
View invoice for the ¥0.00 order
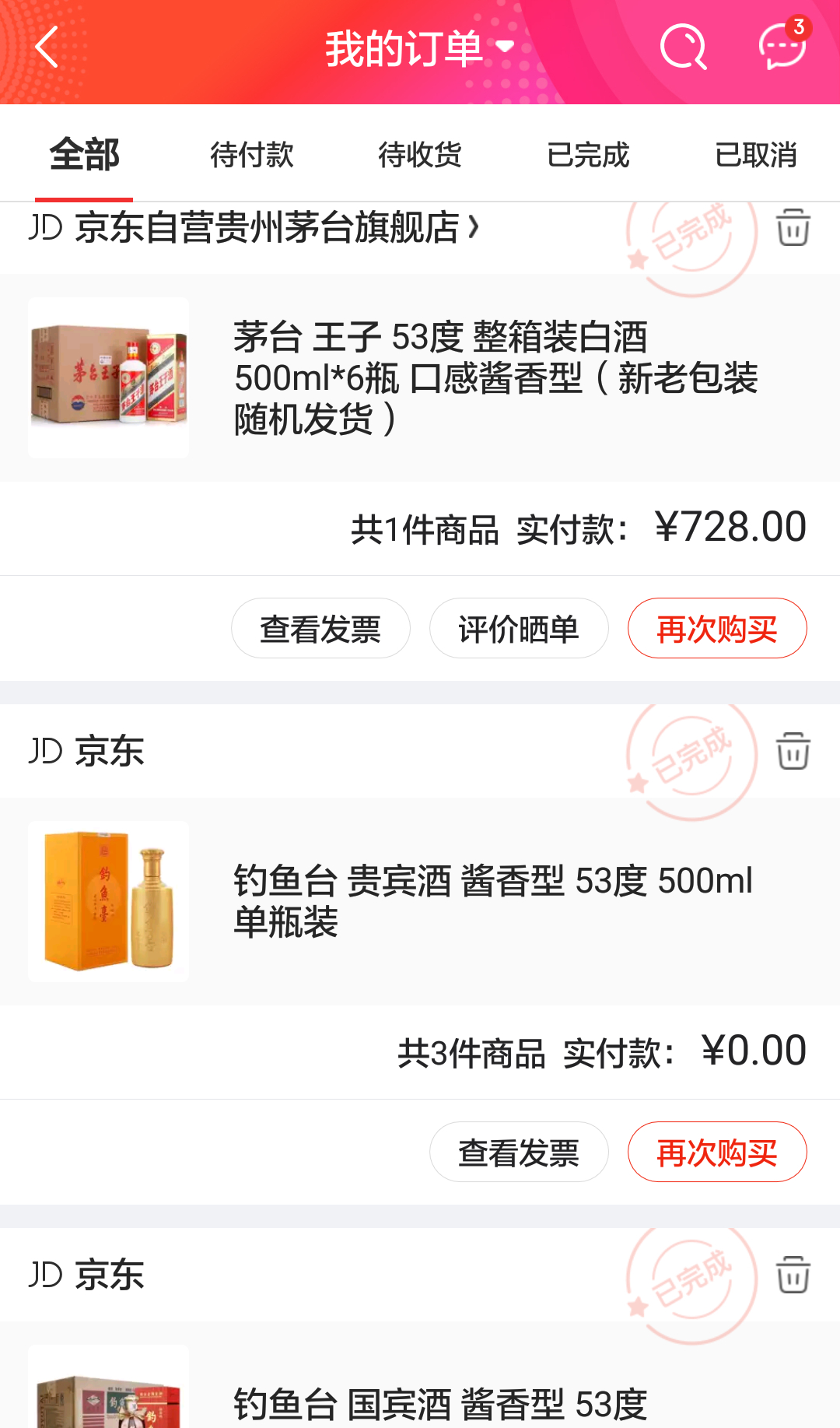tap(519, 1153)
